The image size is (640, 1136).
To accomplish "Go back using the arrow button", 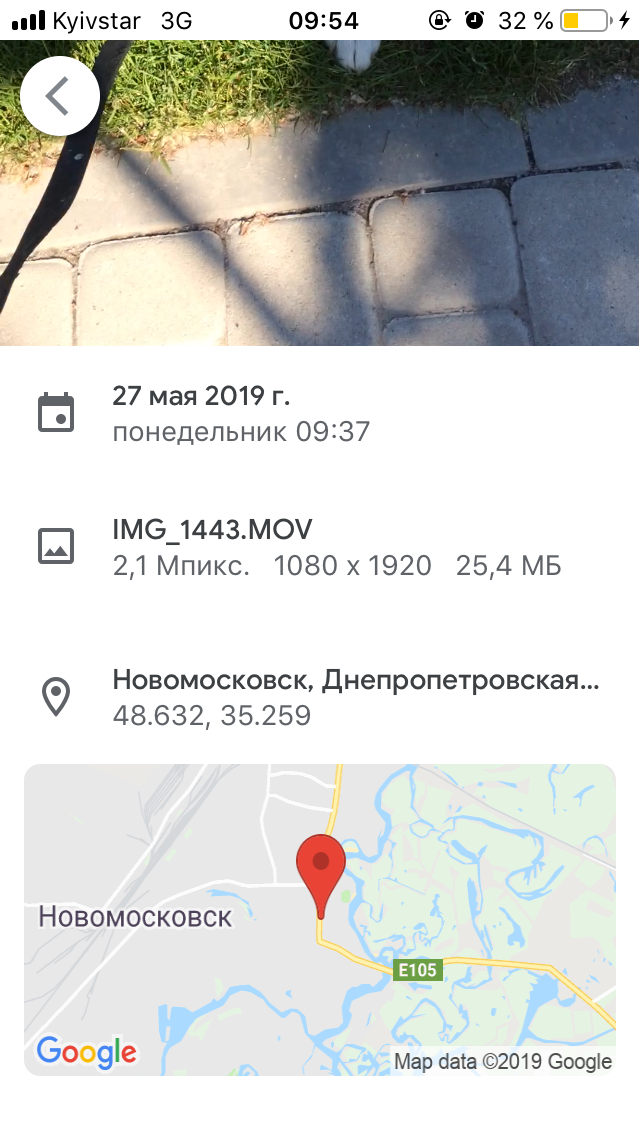I will 59,96.
